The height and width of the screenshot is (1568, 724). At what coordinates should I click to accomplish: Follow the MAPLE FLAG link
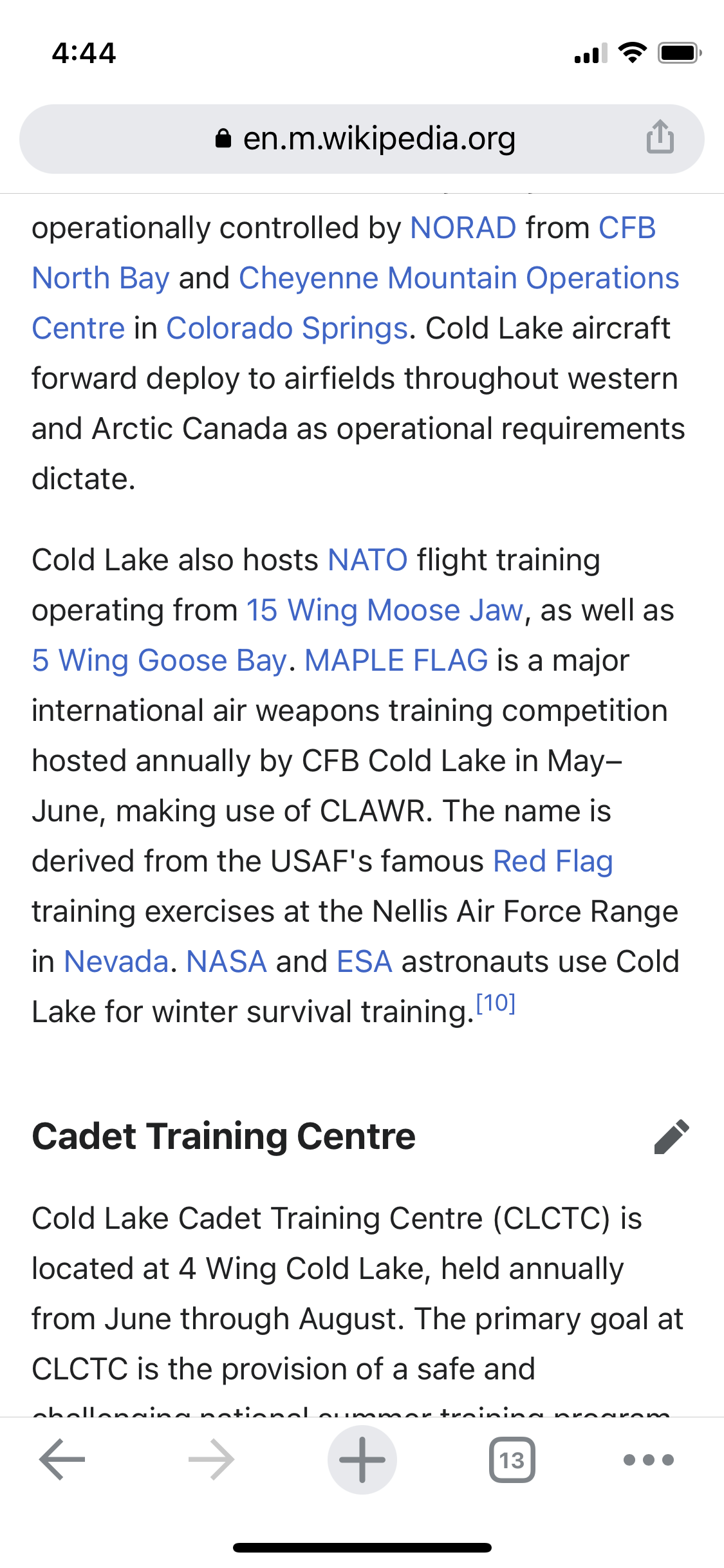tap(396, 660)
